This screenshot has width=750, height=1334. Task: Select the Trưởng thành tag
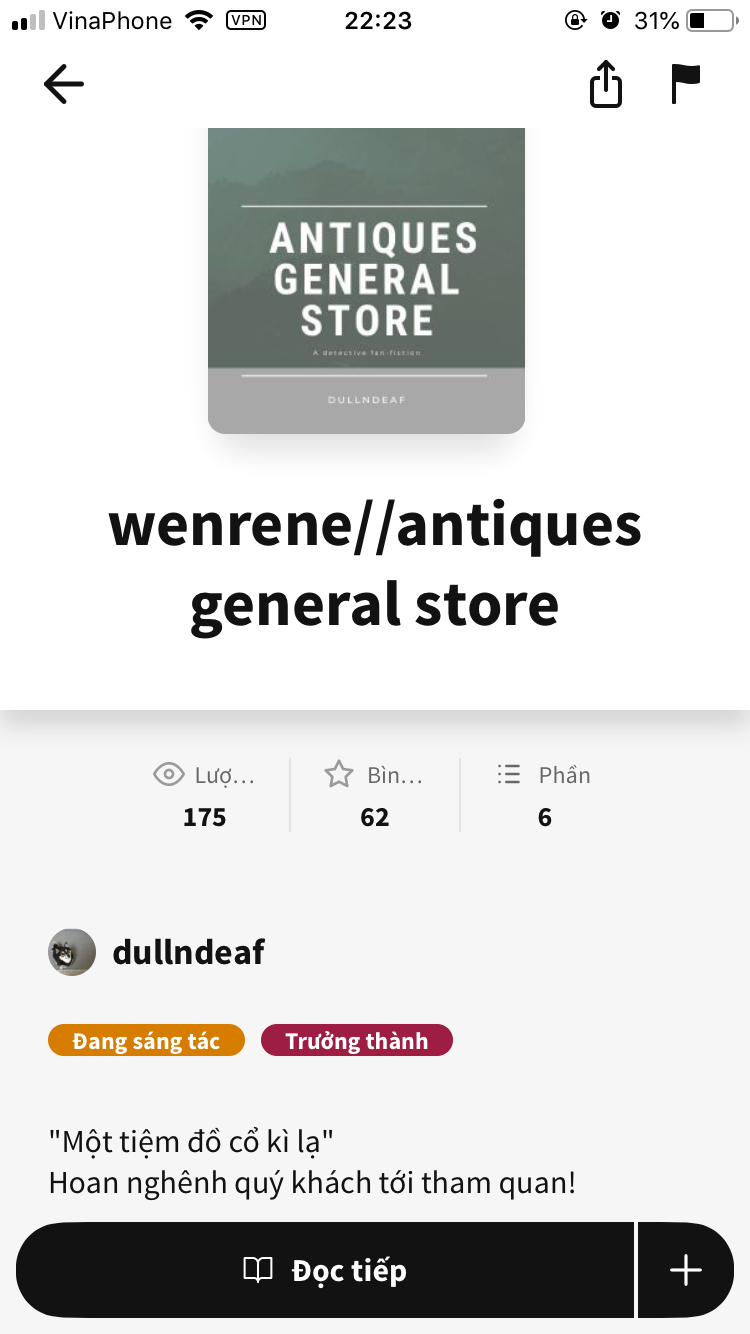[x=356, y=1041]
